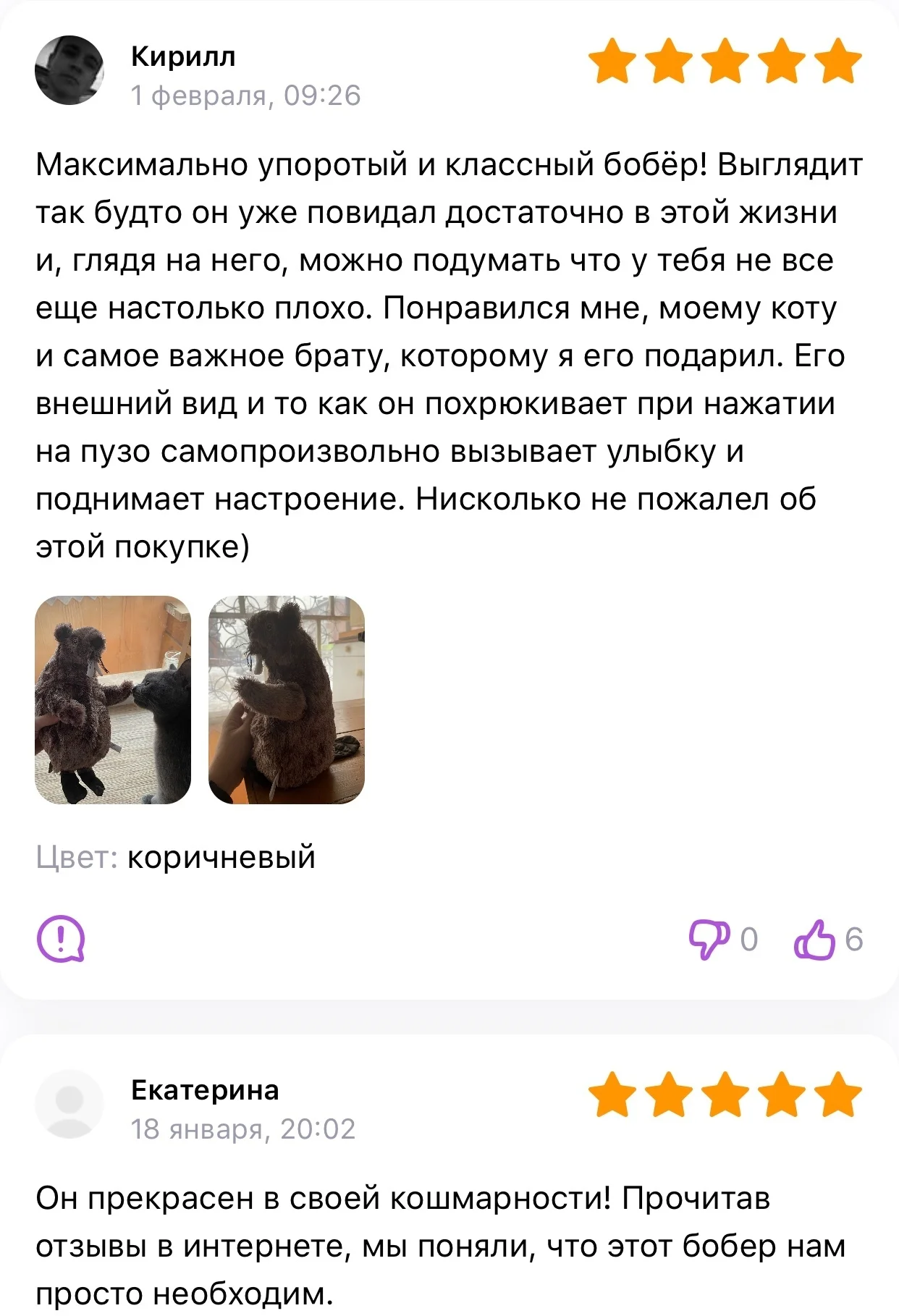This screenshot has height=1316, width=899.
Task: Report Kirill's review
Action: (x=61, y=939)
